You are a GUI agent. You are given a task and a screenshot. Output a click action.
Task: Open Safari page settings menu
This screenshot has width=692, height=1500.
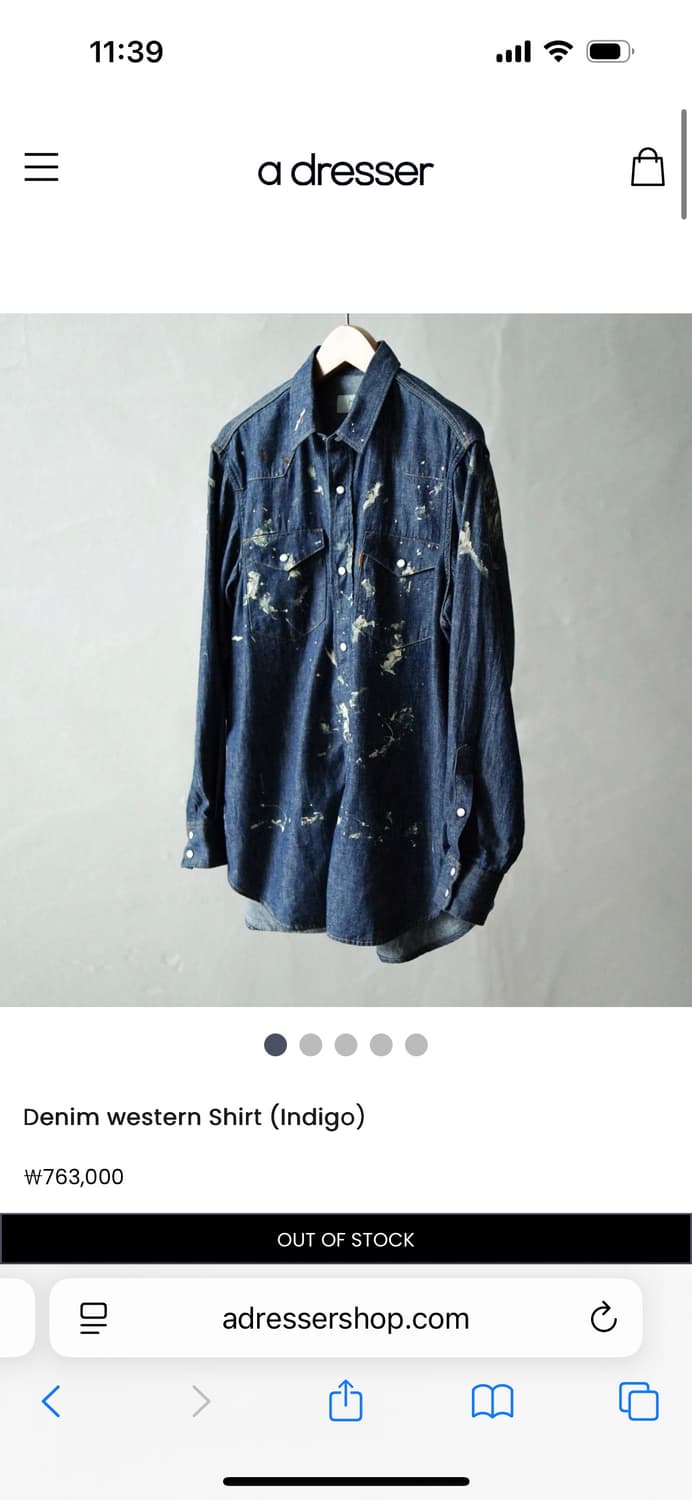pyautogui.click(x=94, y=1318)
